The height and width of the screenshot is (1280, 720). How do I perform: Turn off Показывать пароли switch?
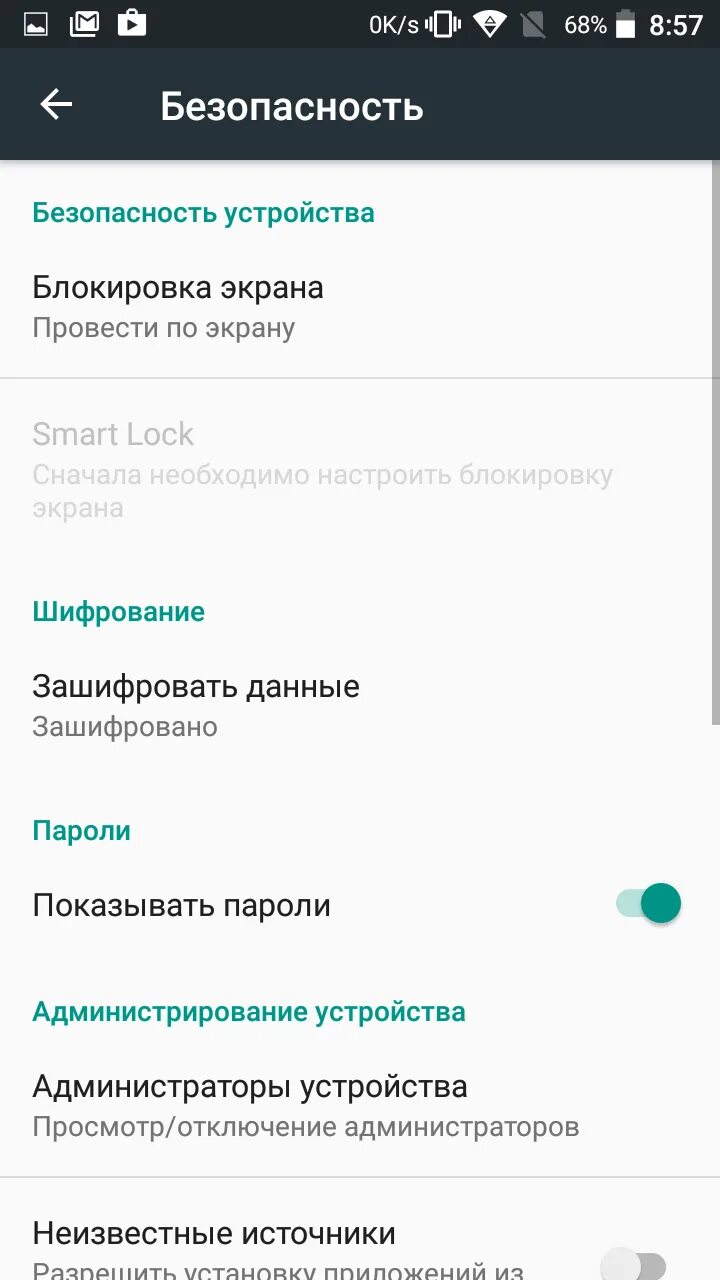pyautogui.click(x=648, y=904)
